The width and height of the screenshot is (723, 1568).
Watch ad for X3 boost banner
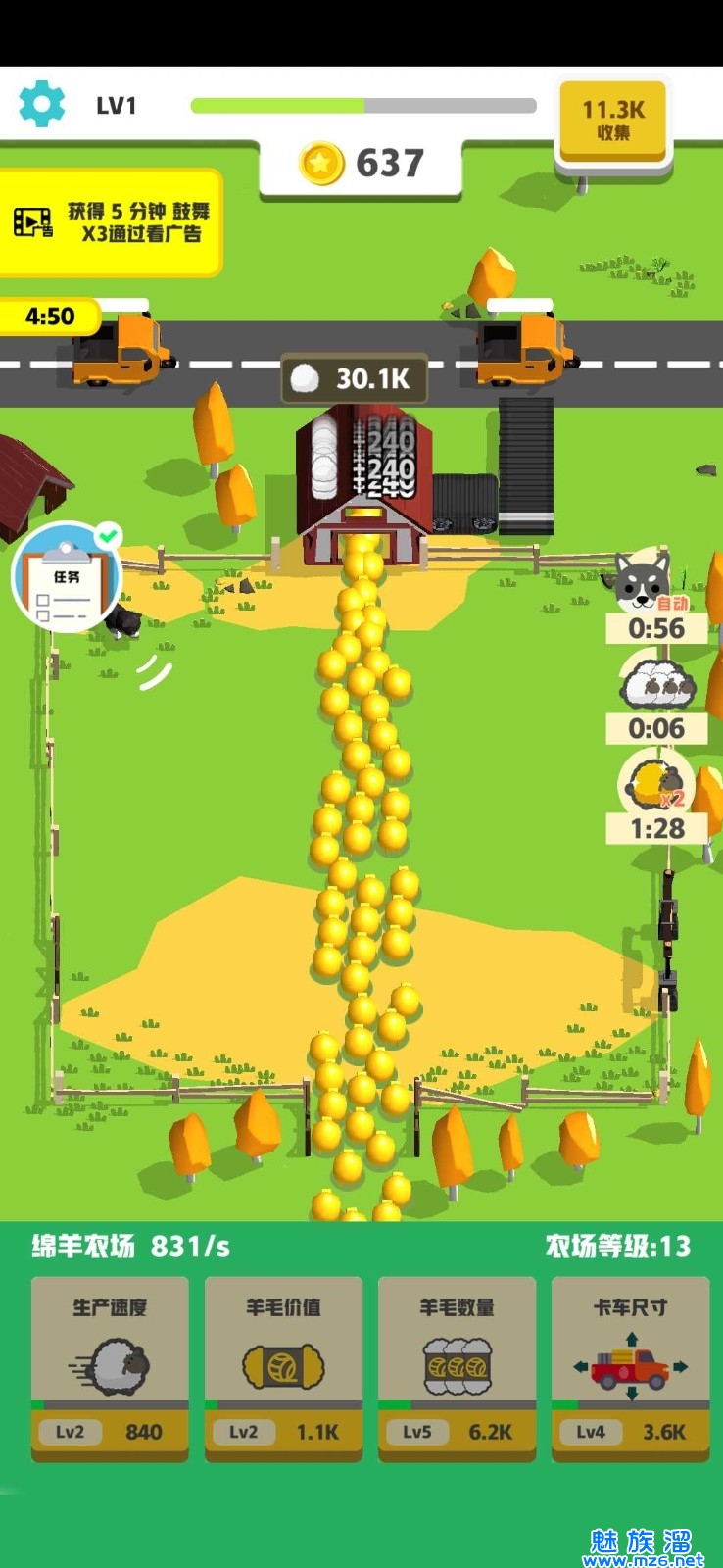111,222
